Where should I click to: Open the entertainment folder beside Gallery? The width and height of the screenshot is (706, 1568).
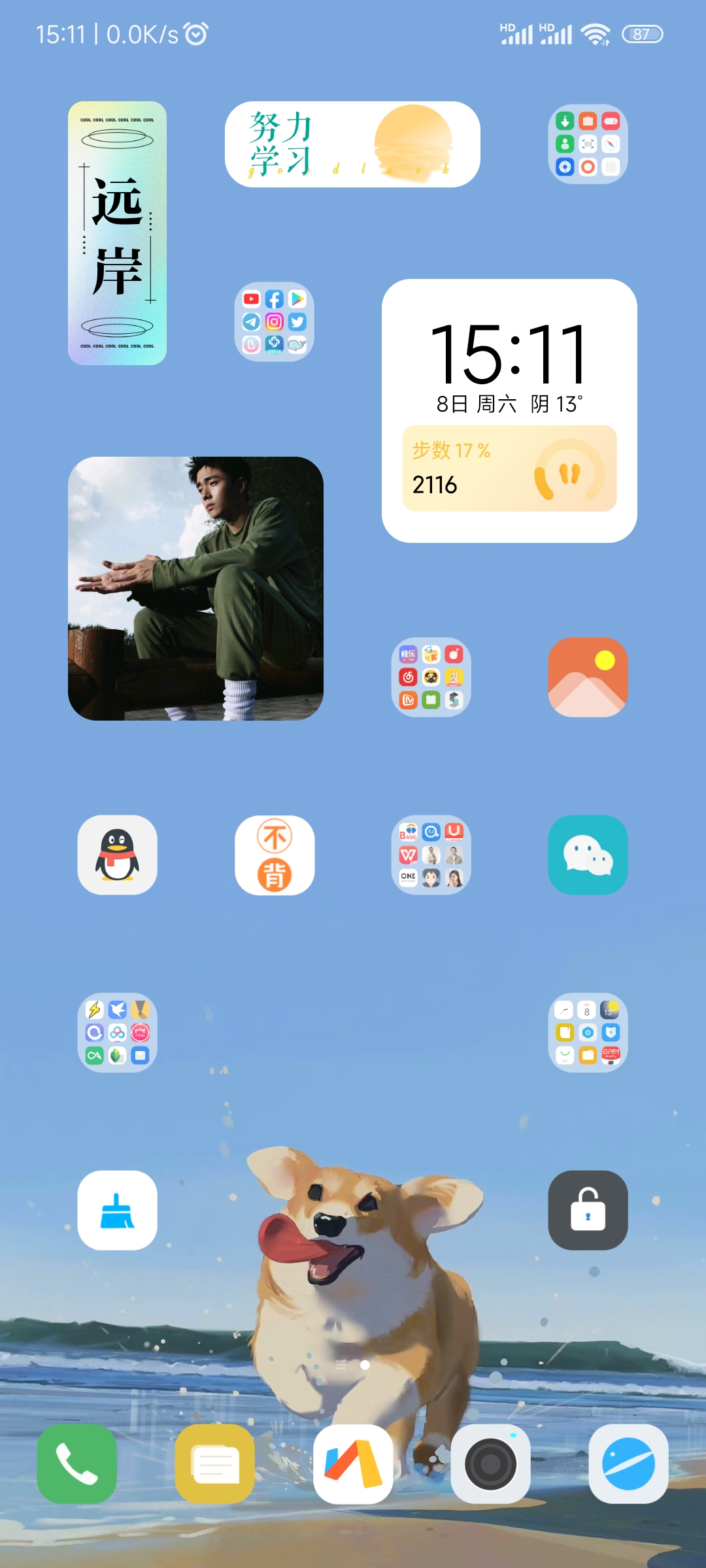tap(431, 677)
